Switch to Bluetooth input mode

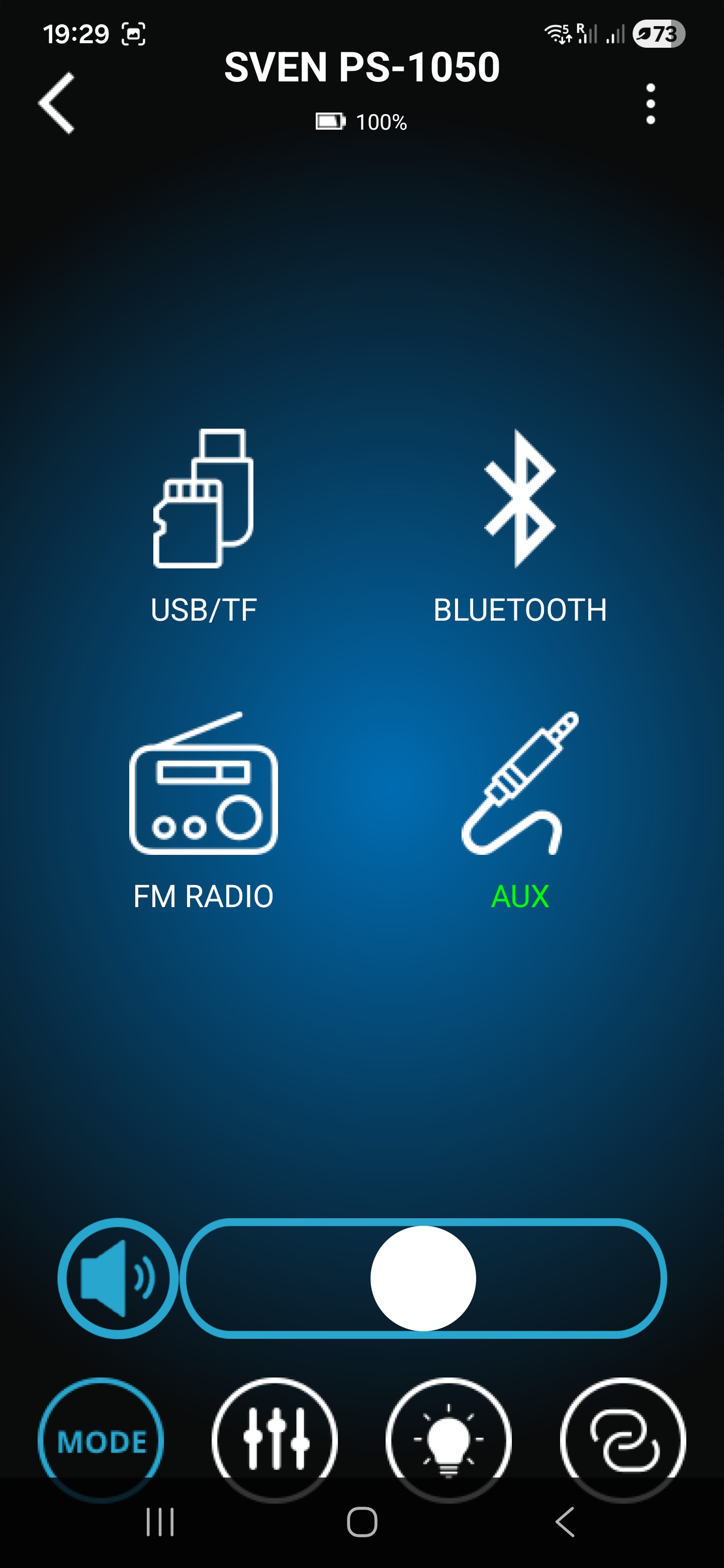520,525
